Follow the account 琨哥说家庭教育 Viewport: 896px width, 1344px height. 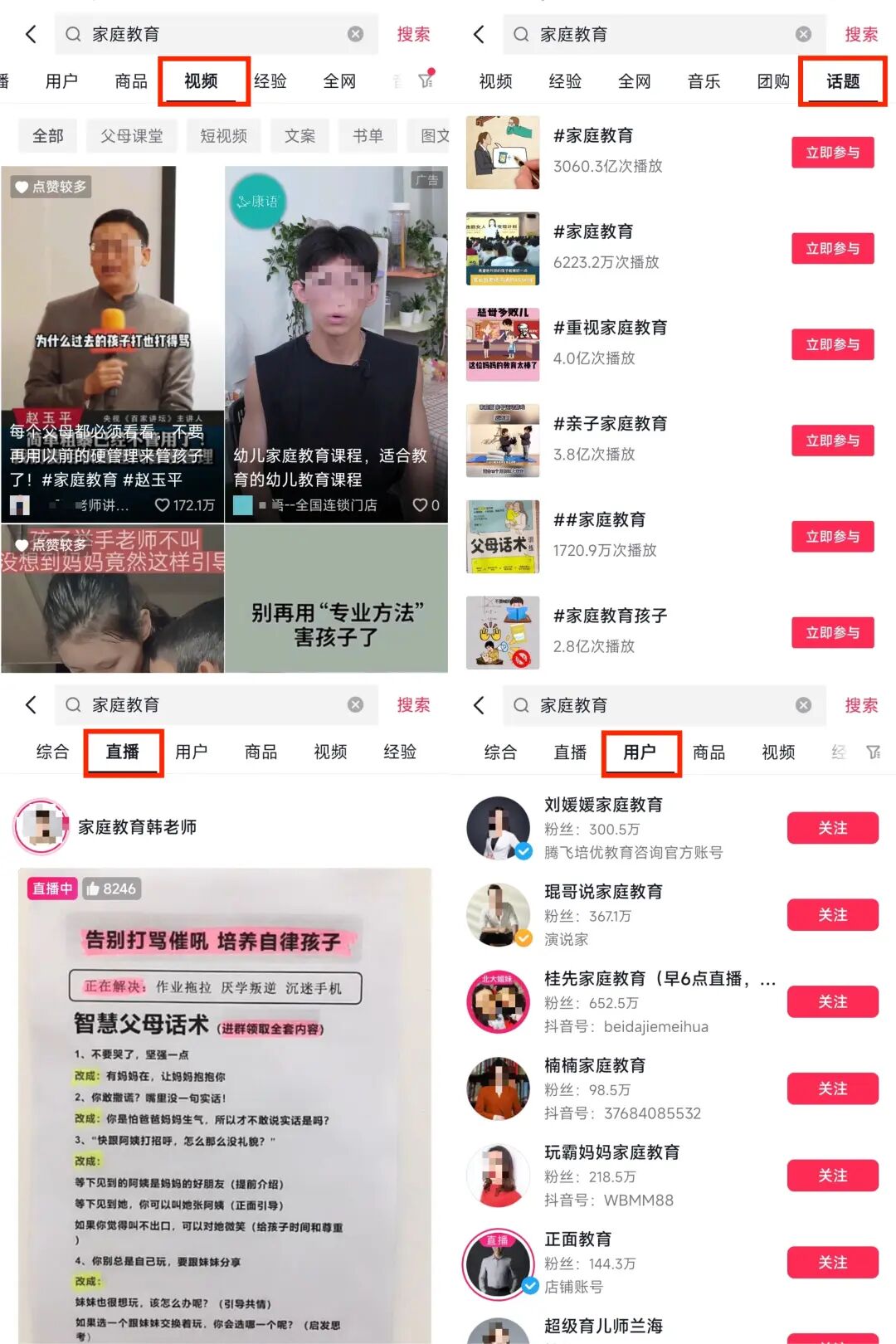[832, 914]
